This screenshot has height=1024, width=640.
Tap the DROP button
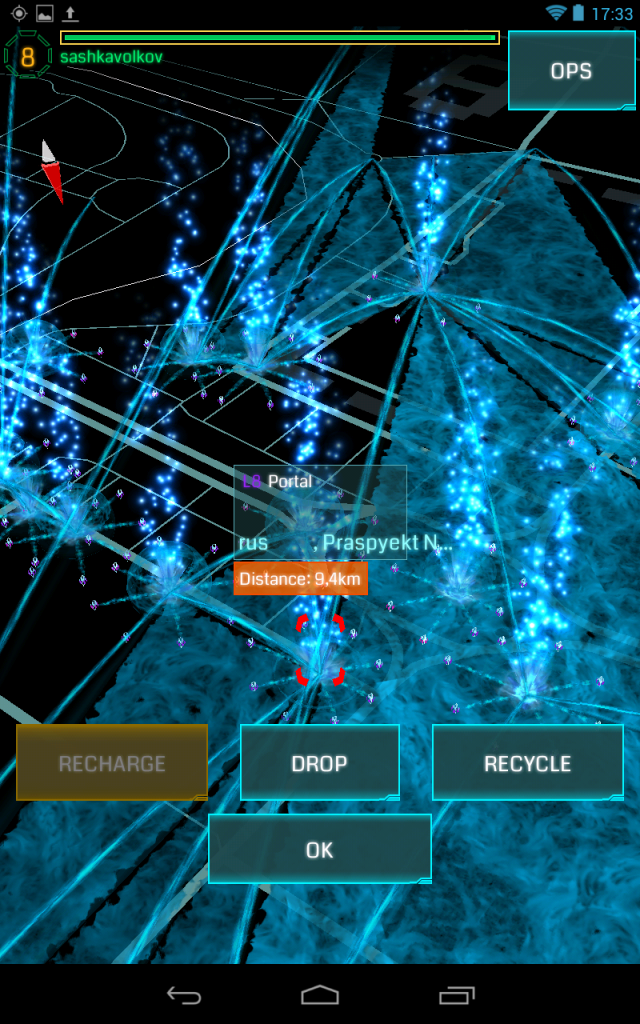coord(319,763)
